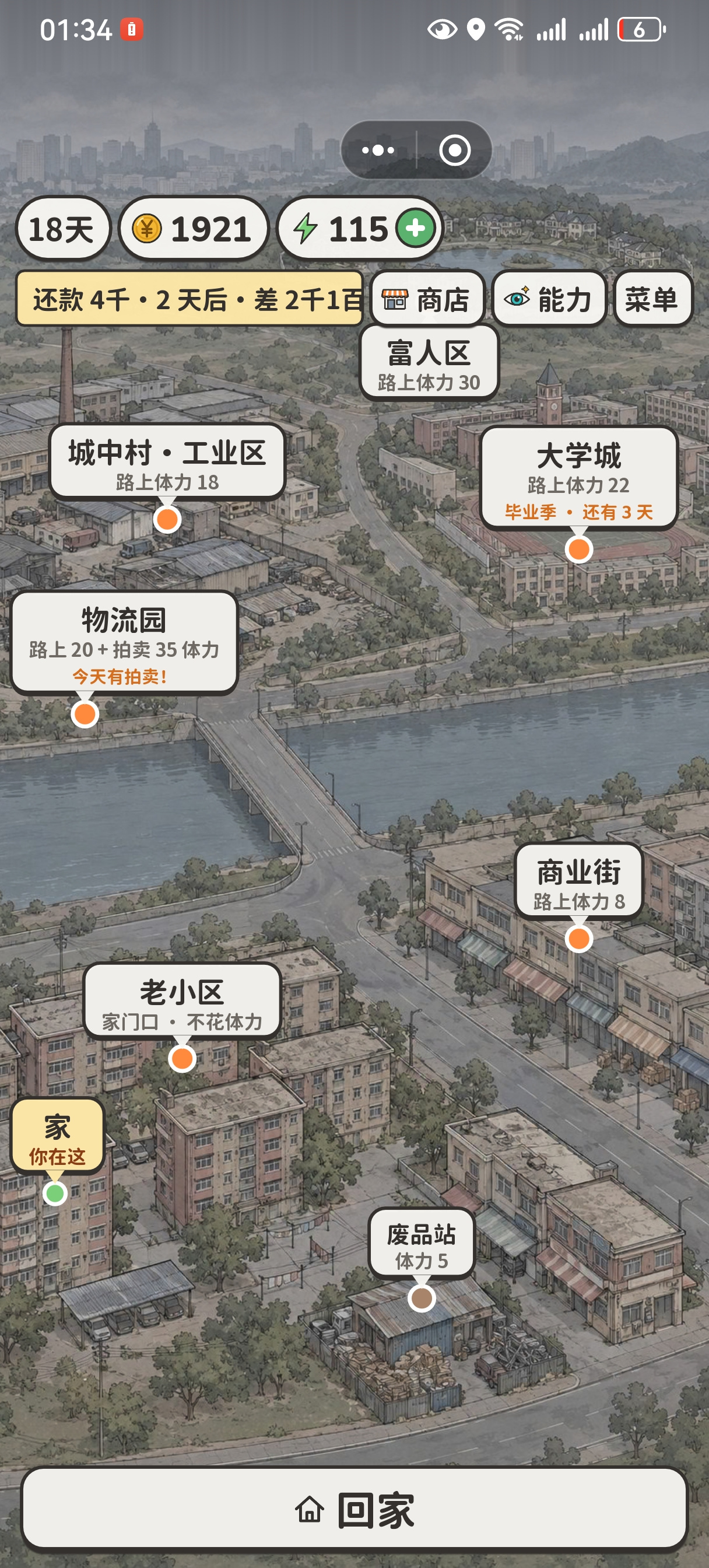This screenshot has height=1568, width=709.
Task: Travel to 富人区
Action: coord(429,363)
